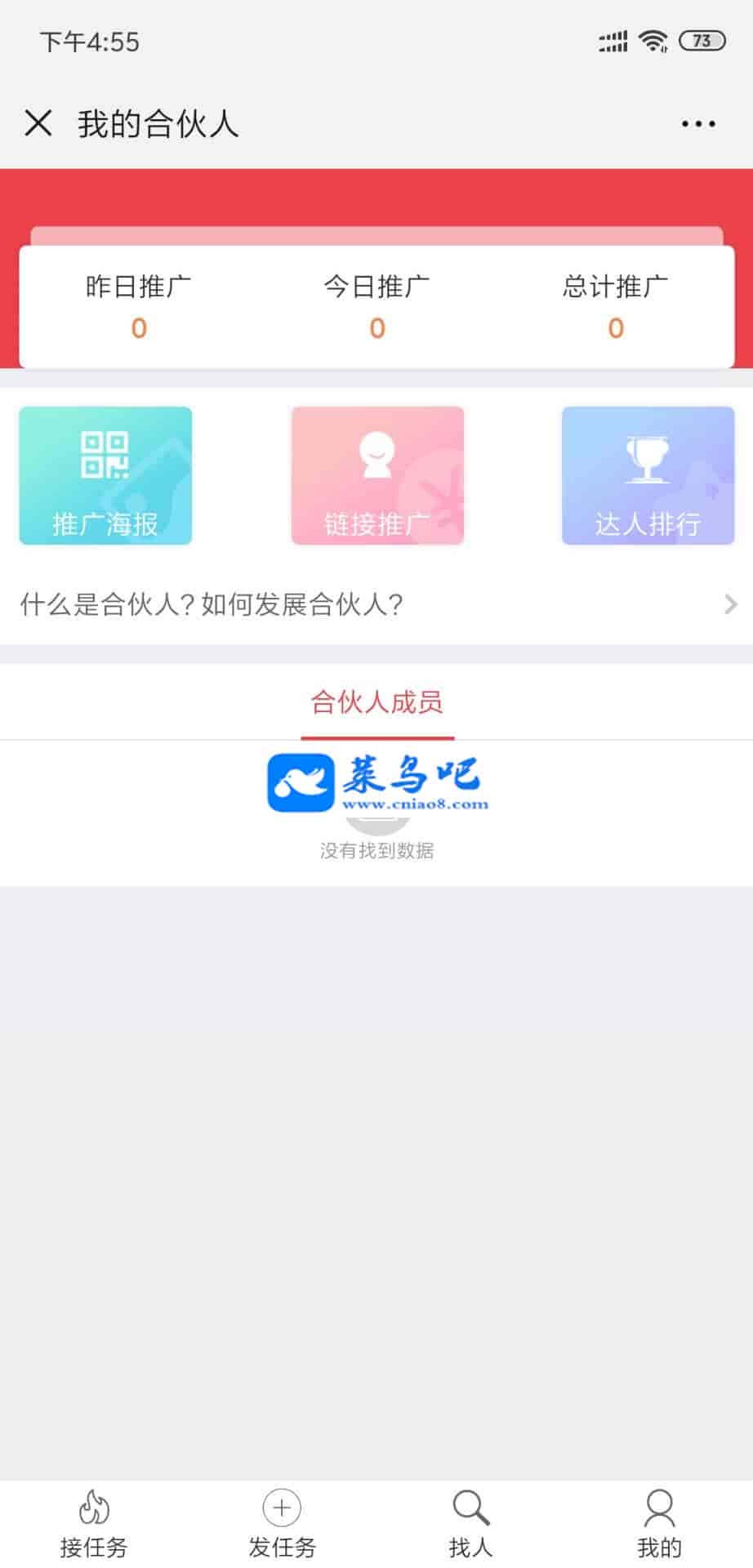This screenshot has height=1568, width=753.
Task: Open the 链接推广 card
Action: click(377, 475)
